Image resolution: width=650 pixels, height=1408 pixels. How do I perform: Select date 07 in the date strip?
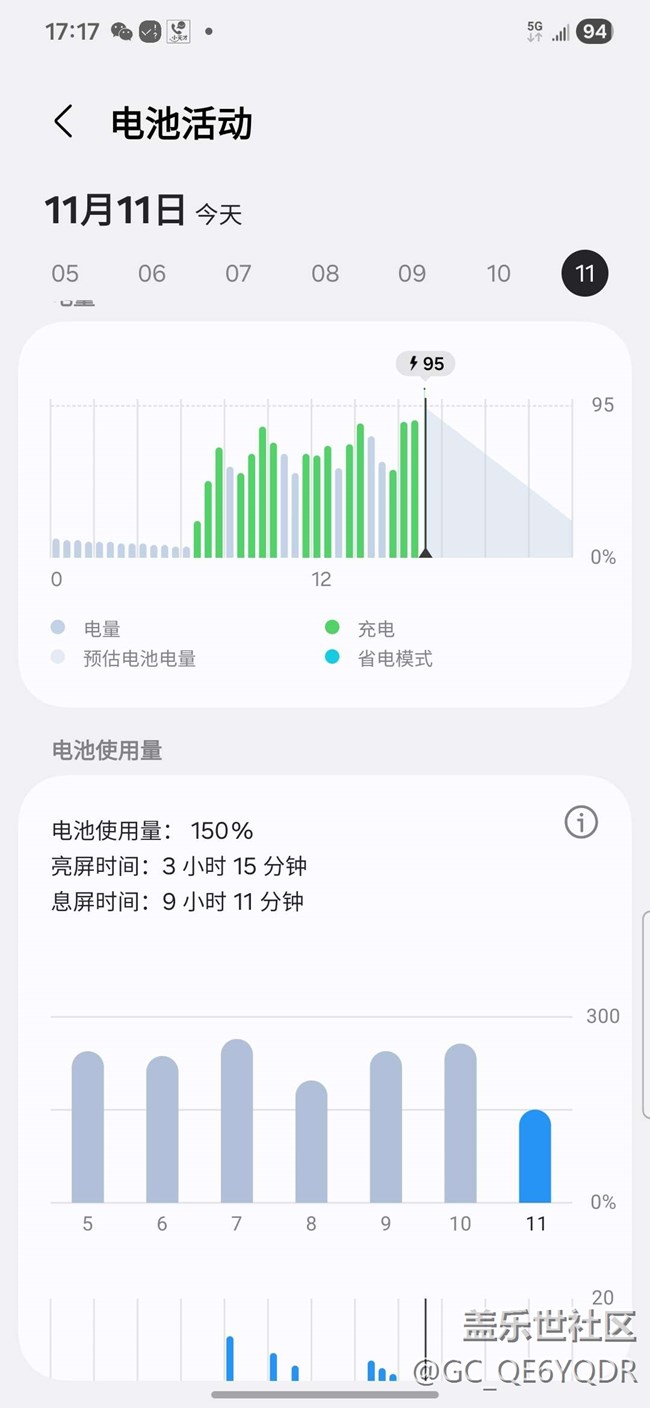click(238, 273)
